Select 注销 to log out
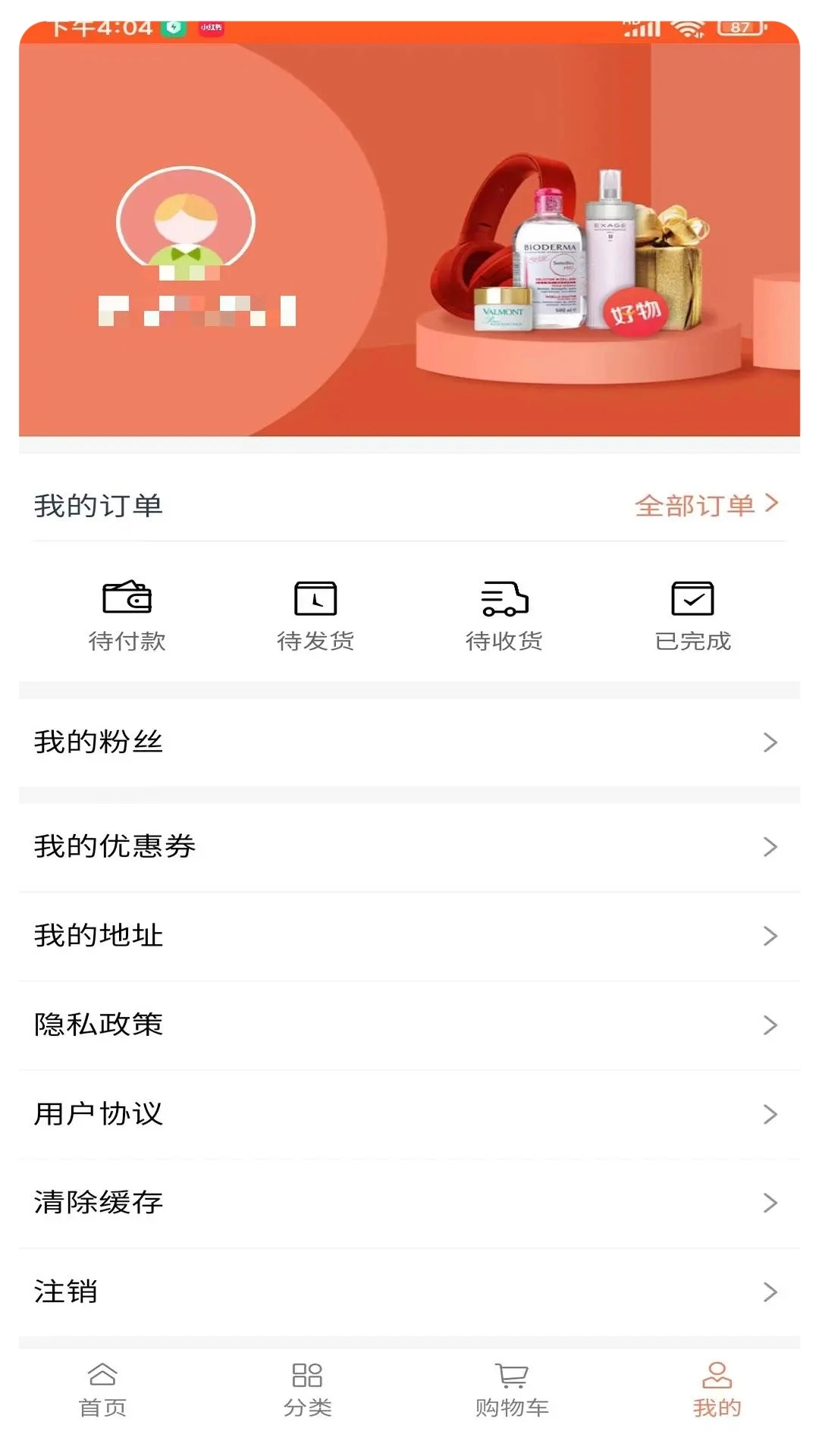 pos(409,1291)
